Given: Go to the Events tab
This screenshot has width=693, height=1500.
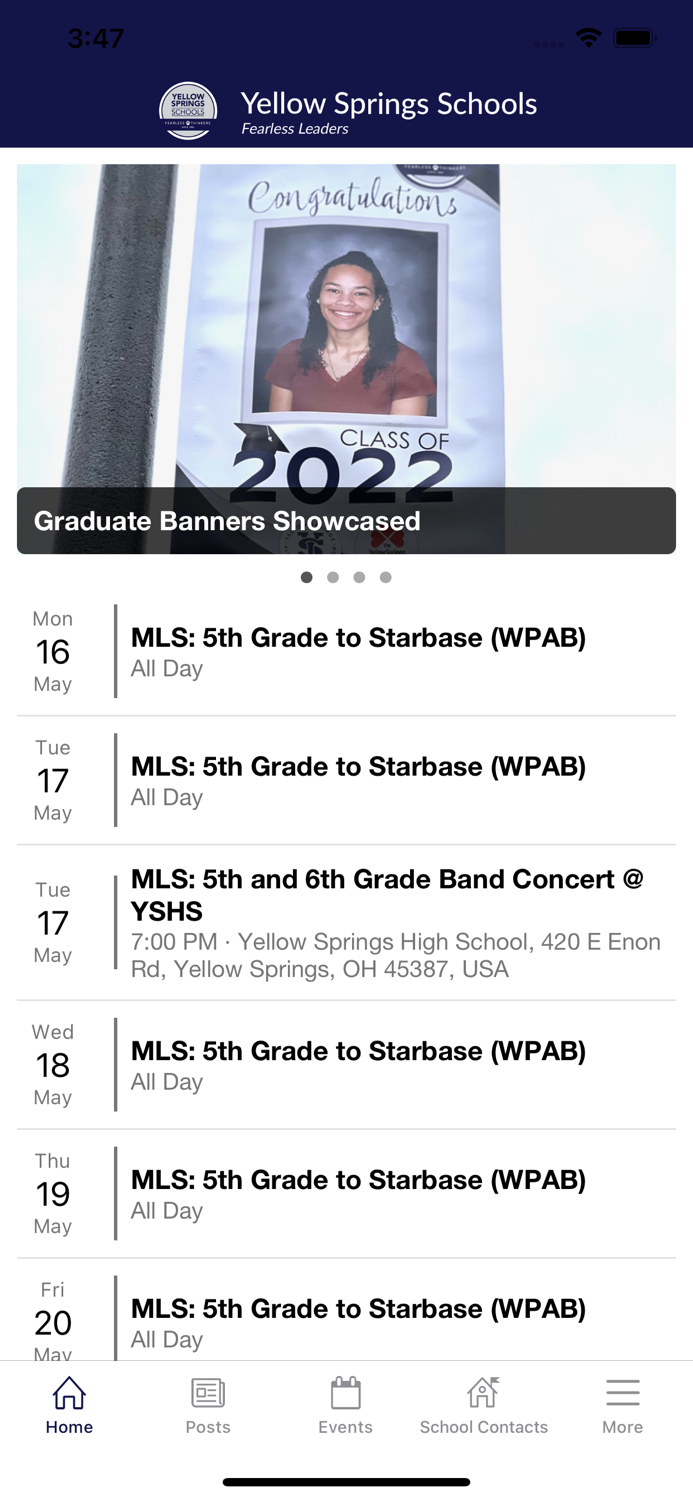Looking at the screenshot, I should pos(345,1405).
